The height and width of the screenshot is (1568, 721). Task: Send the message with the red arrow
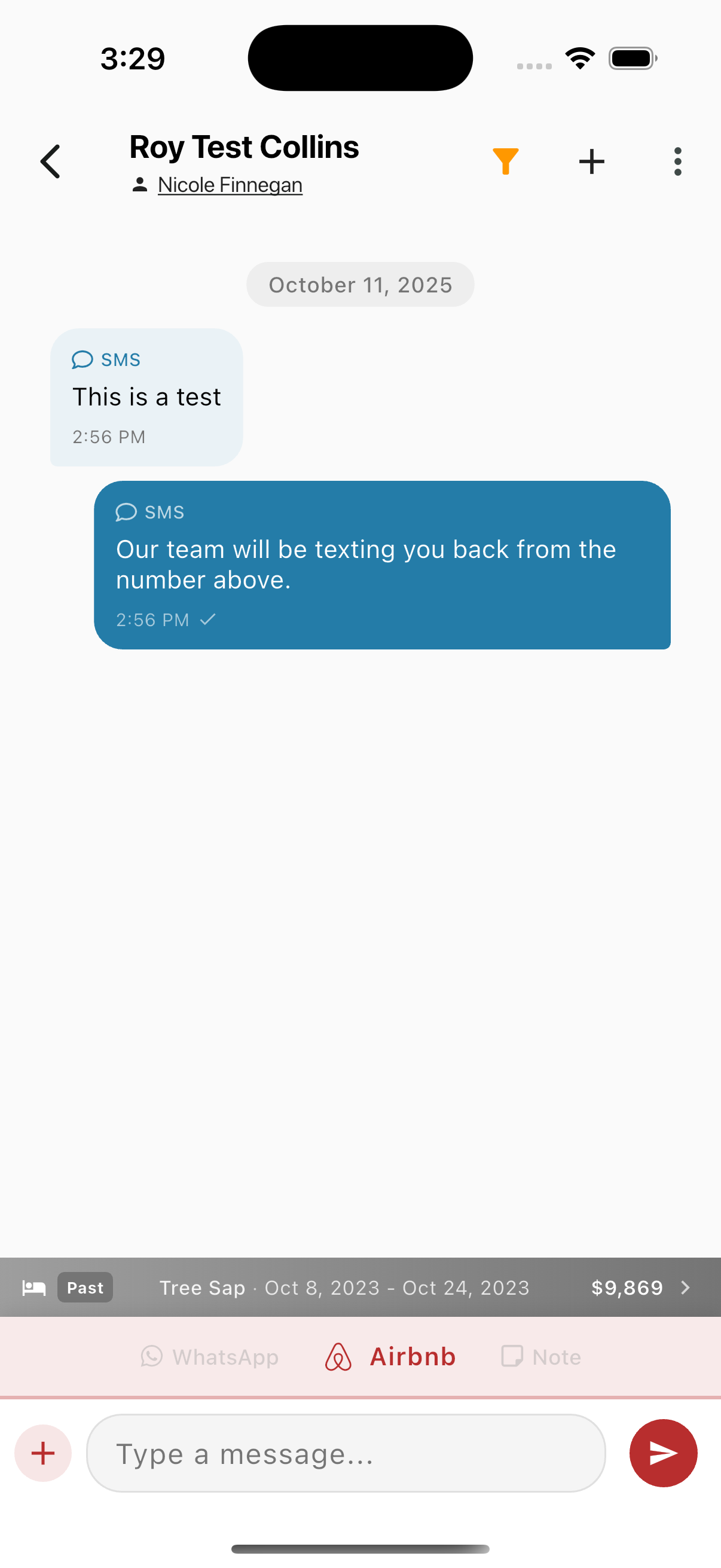pyautogui.click(x=662, y=1453)
